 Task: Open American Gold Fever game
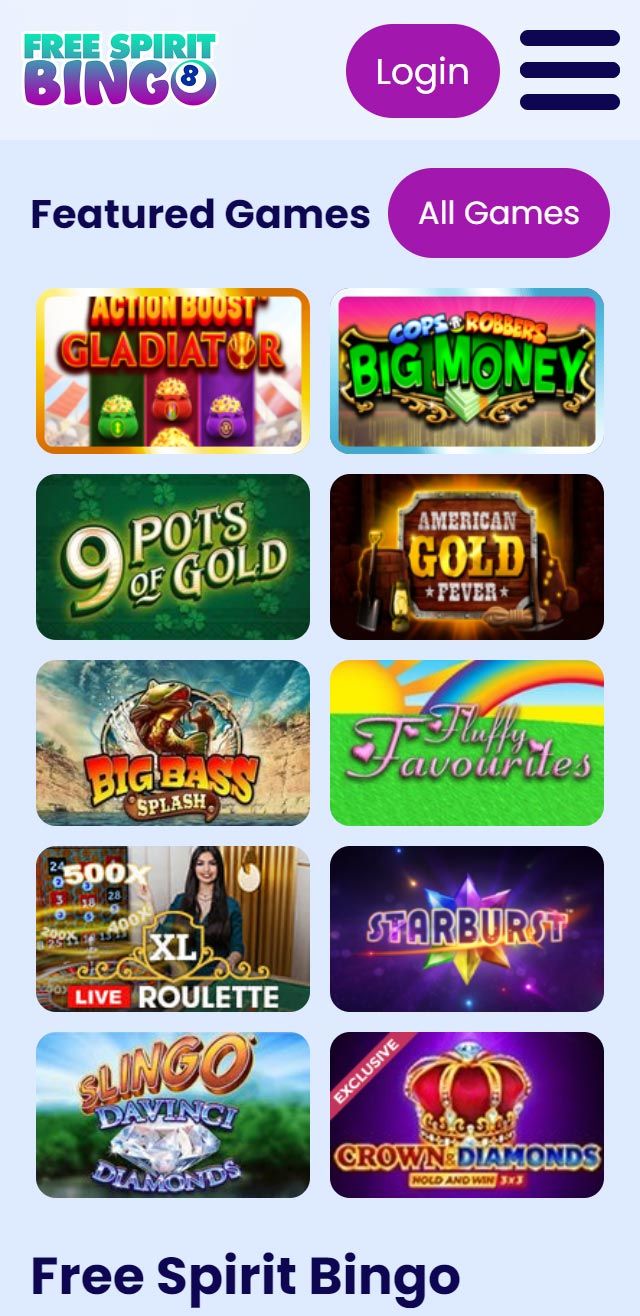[467, 557]
